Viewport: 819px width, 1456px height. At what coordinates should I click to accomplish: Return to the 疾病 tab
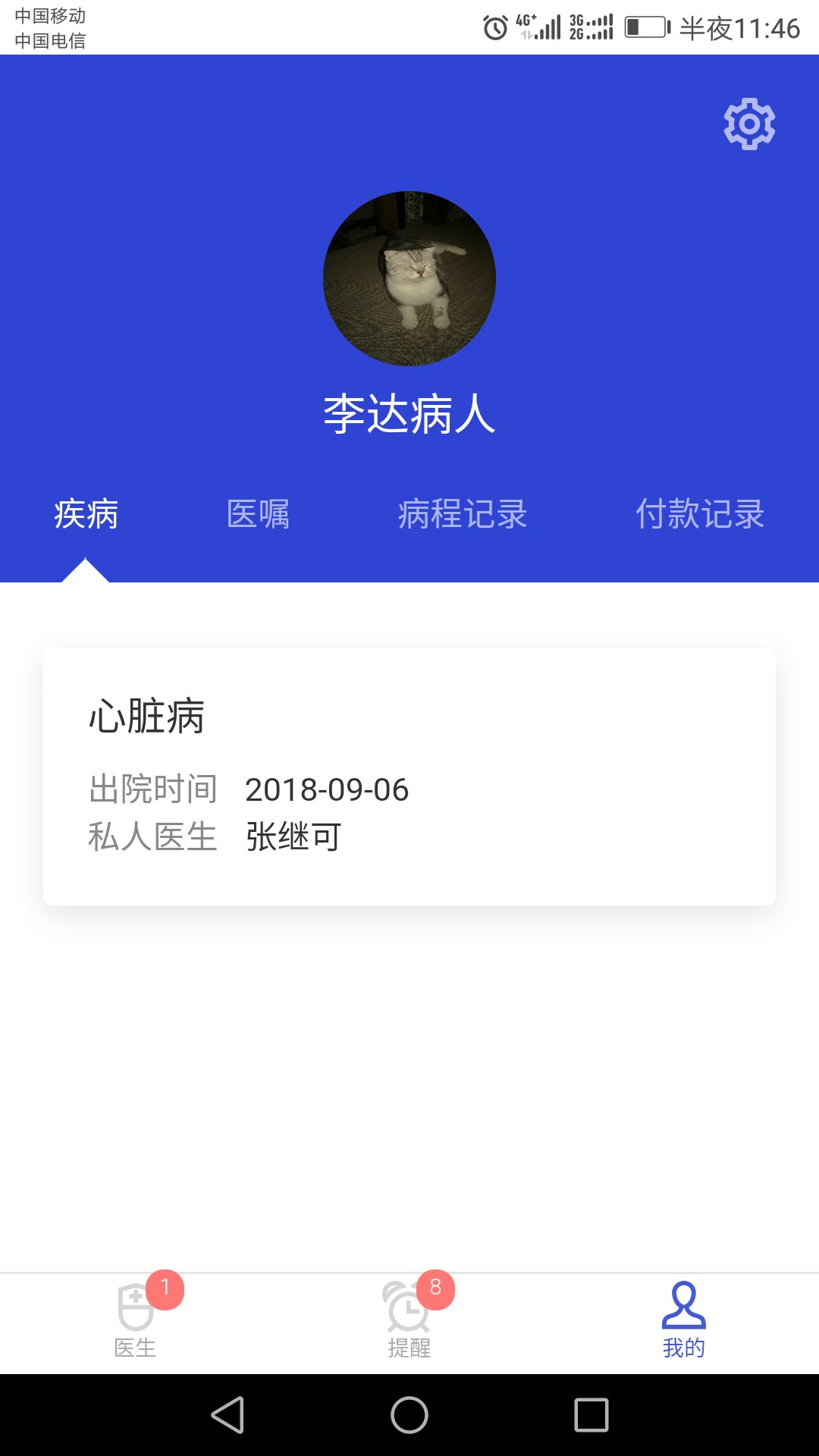[x=86, y=513]
